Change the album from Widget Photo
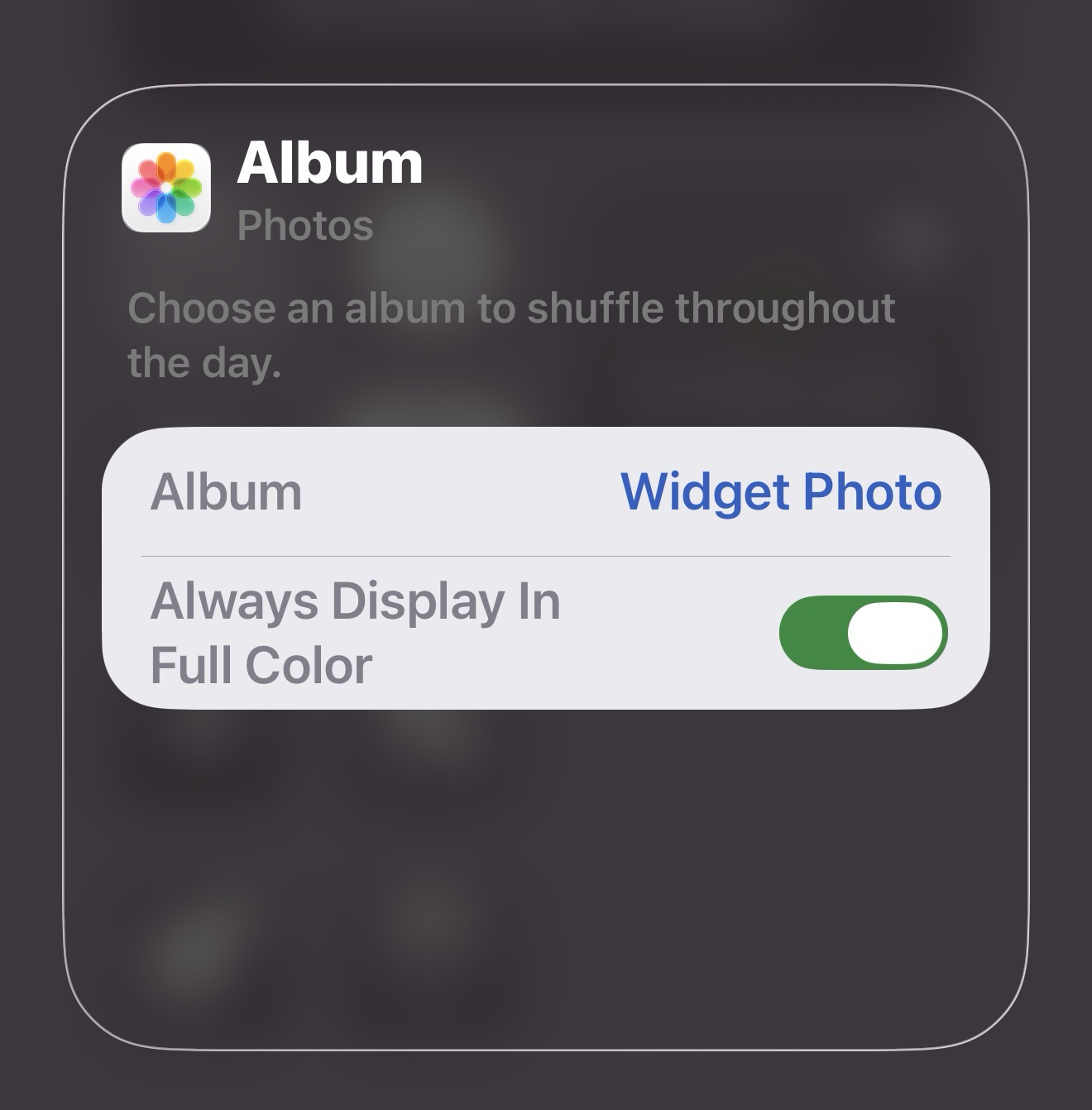1092x1110 pixels. 780,492
